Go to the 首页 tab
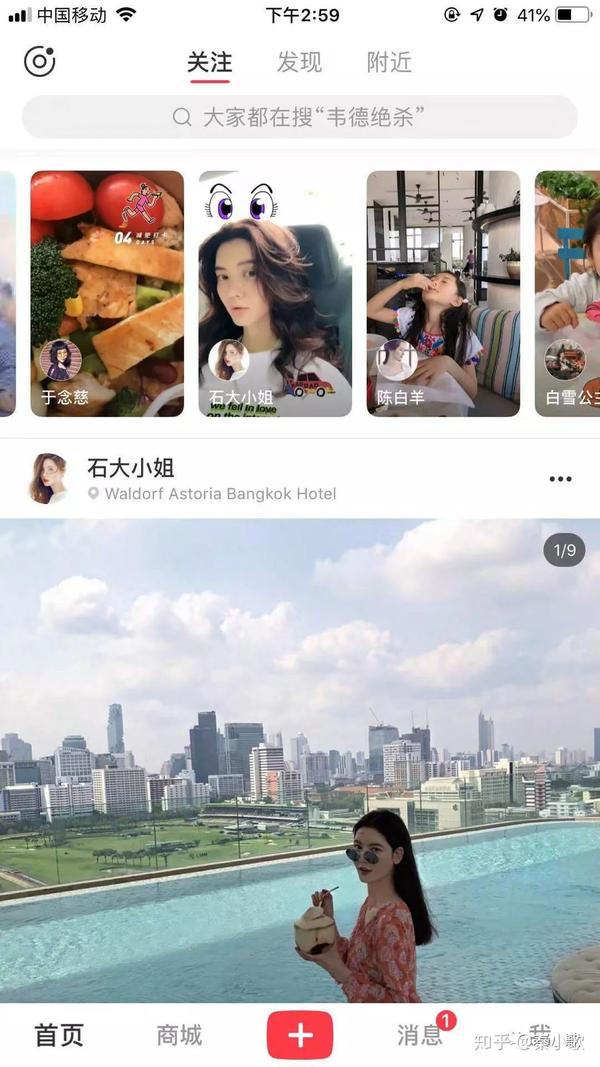Image resolution: width=600 pixels, height=1067 pixels. [x=59, y=1035]
